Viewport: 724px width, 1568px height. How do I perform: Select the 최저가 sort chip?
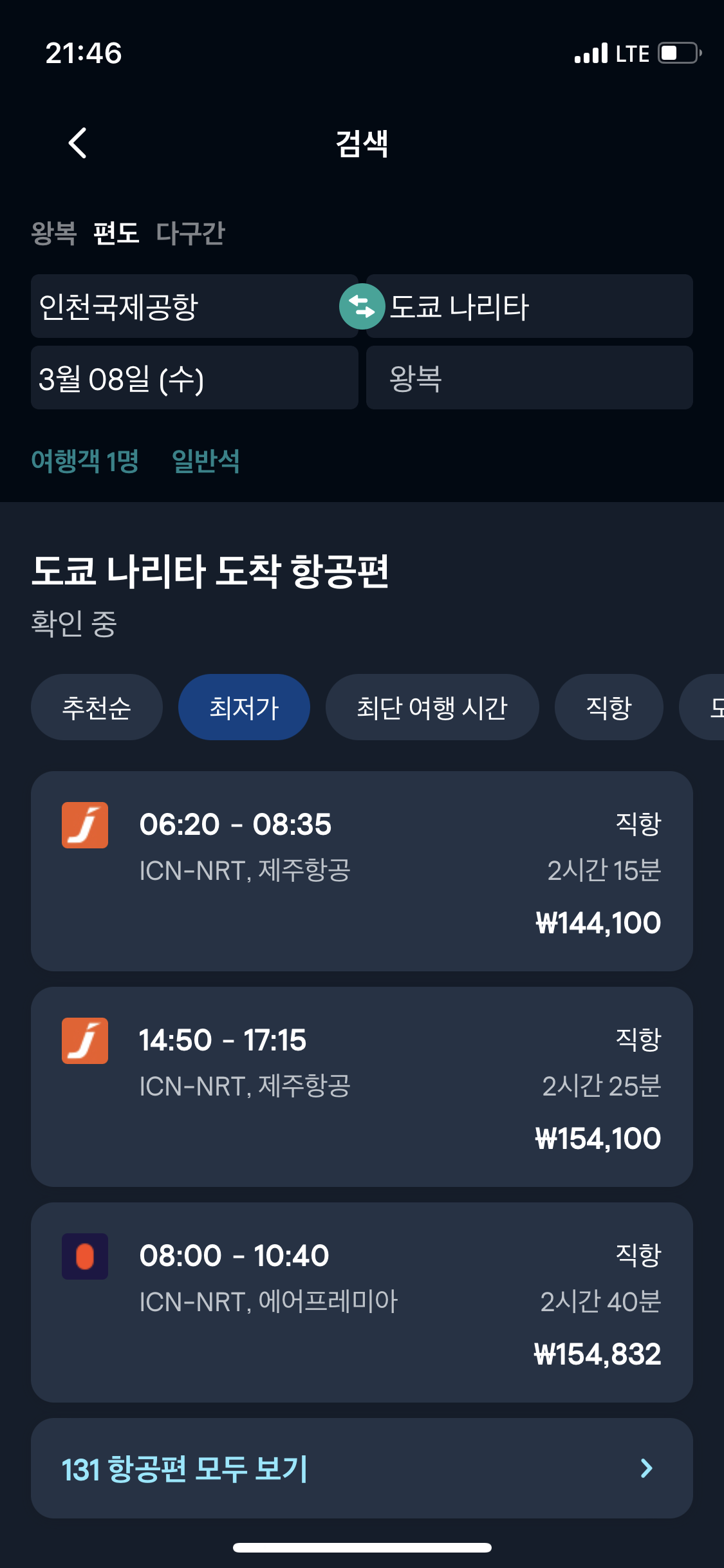(x=244, y=707)
